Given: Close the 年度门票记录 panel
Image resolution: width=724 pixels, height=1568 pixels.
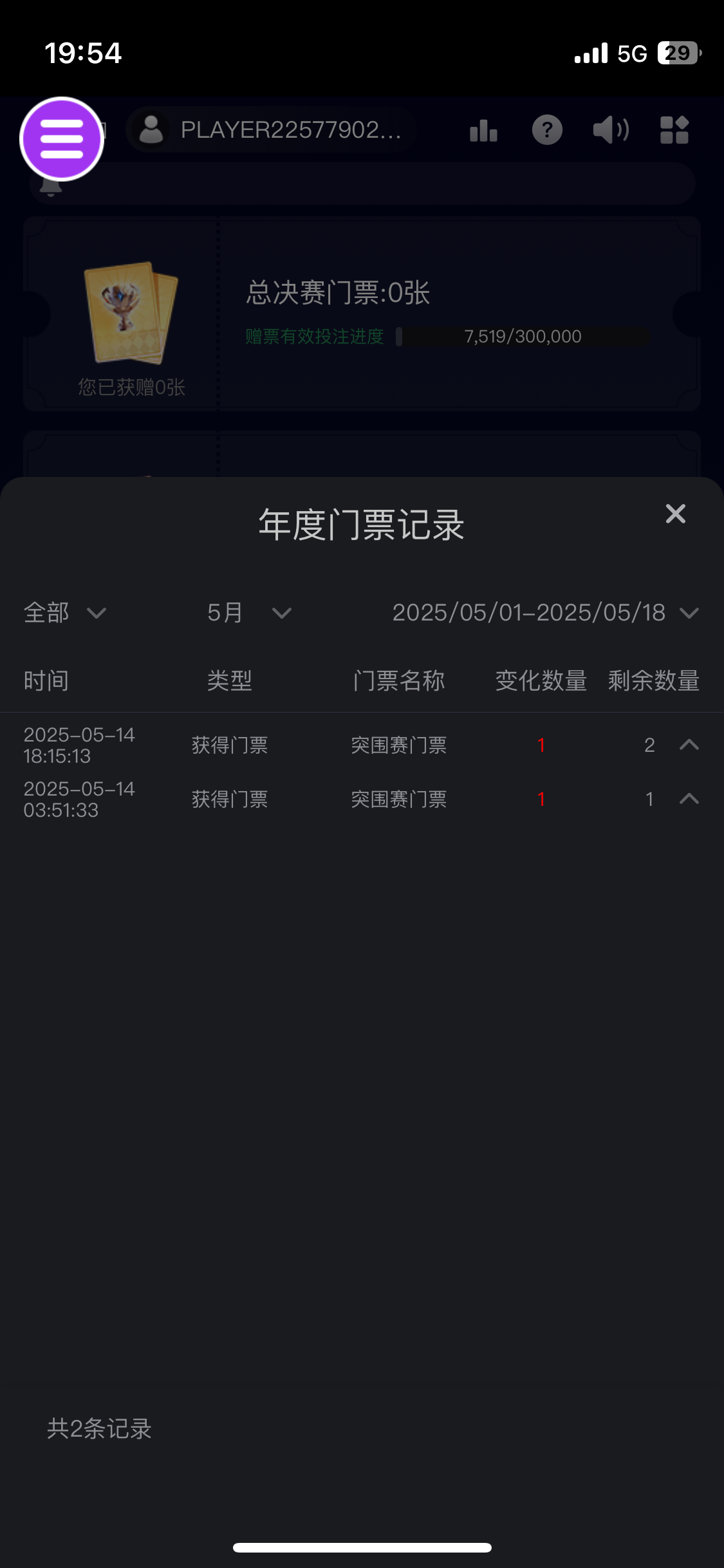Looking at the screenshot, I should 675,514.
